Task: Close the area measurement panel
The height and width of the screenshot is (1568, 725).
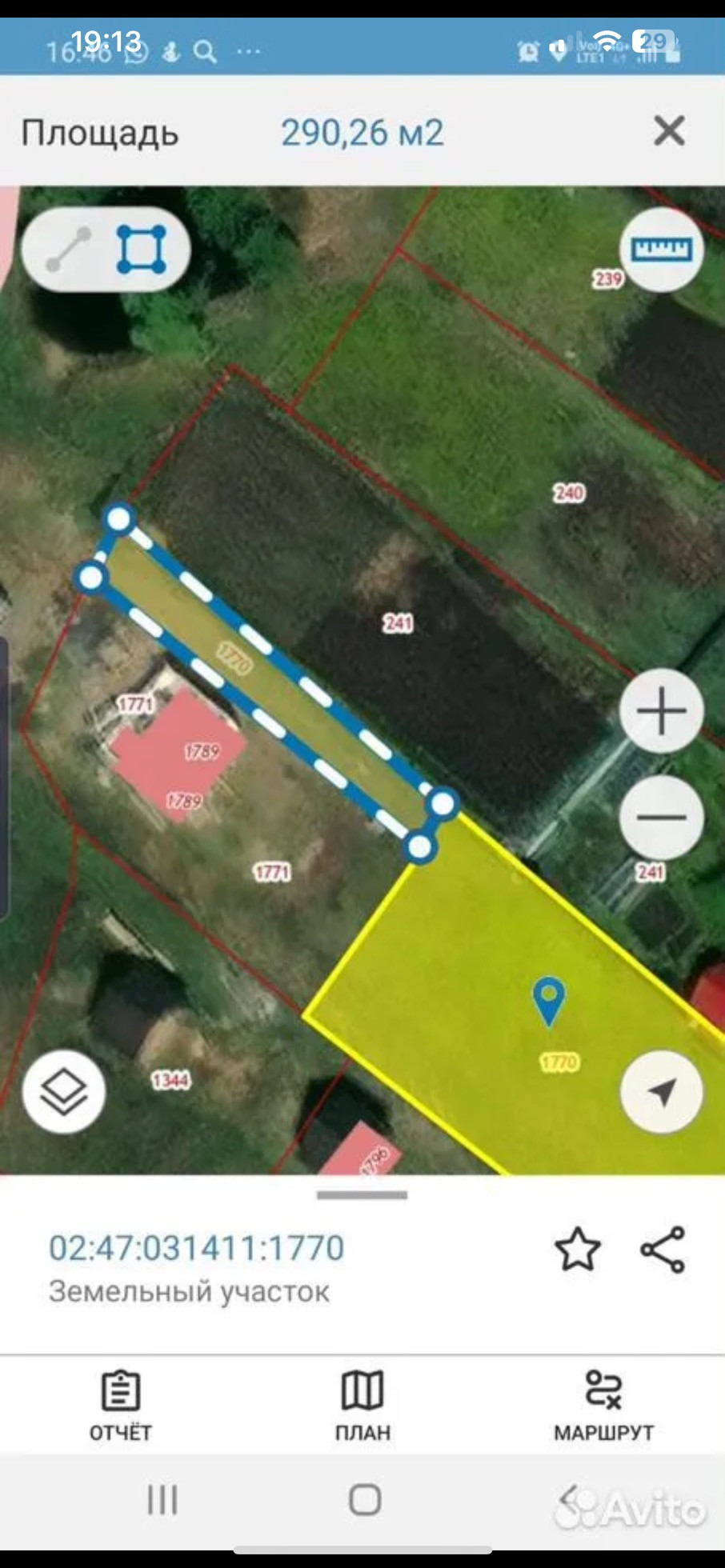Action: [x=669, y=131]
